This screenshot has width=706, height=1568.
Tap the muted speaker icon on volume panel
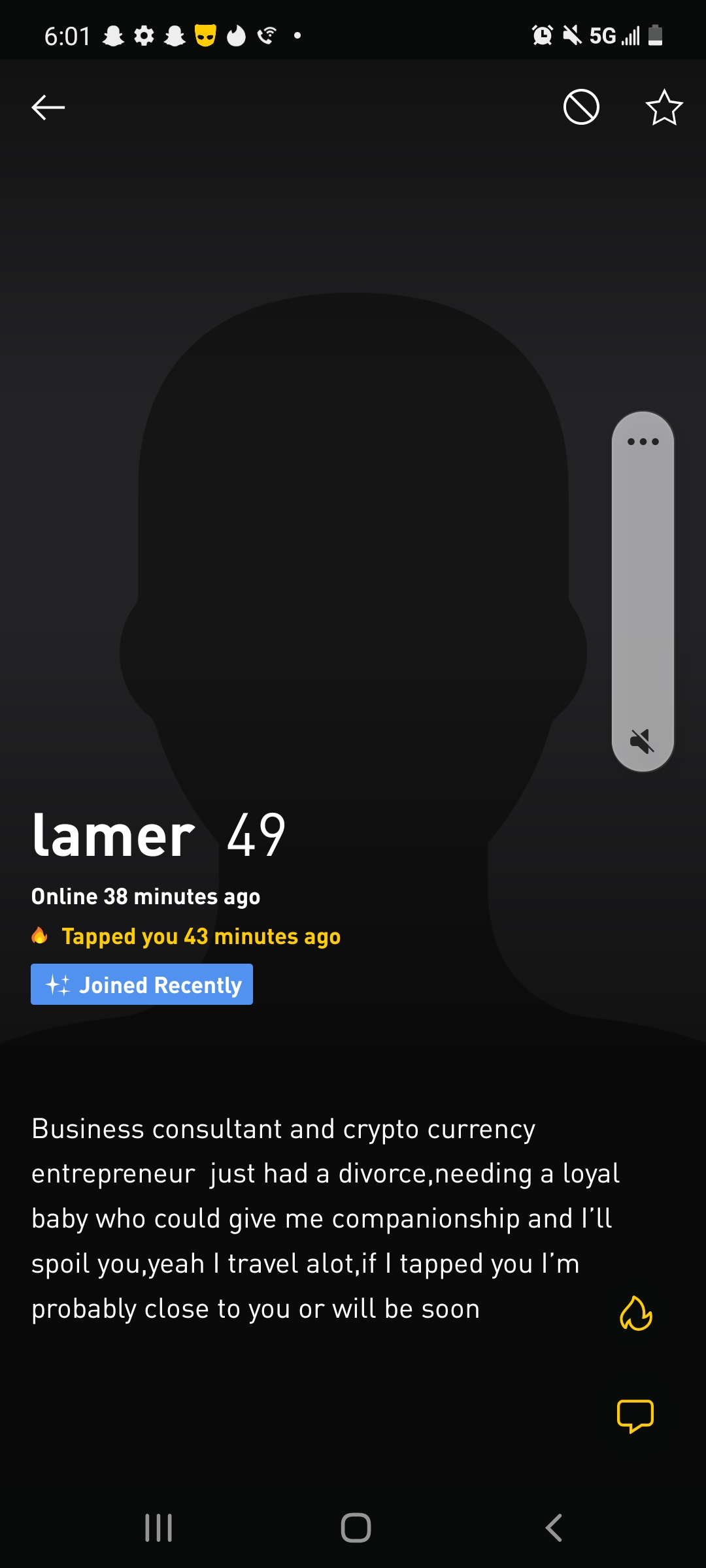[x=642, y=741]
